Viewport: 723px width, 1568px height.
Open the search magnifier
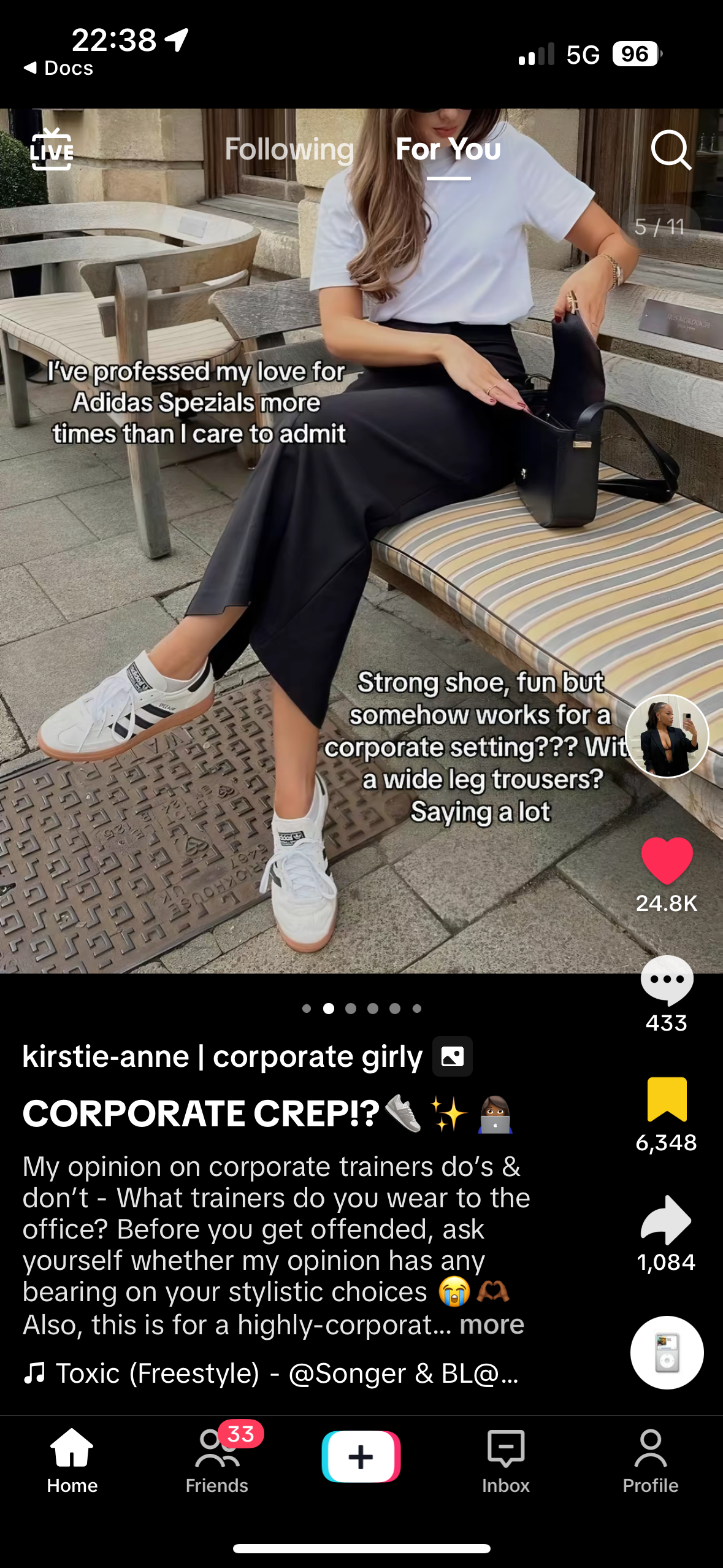click(x=670, y=150)
